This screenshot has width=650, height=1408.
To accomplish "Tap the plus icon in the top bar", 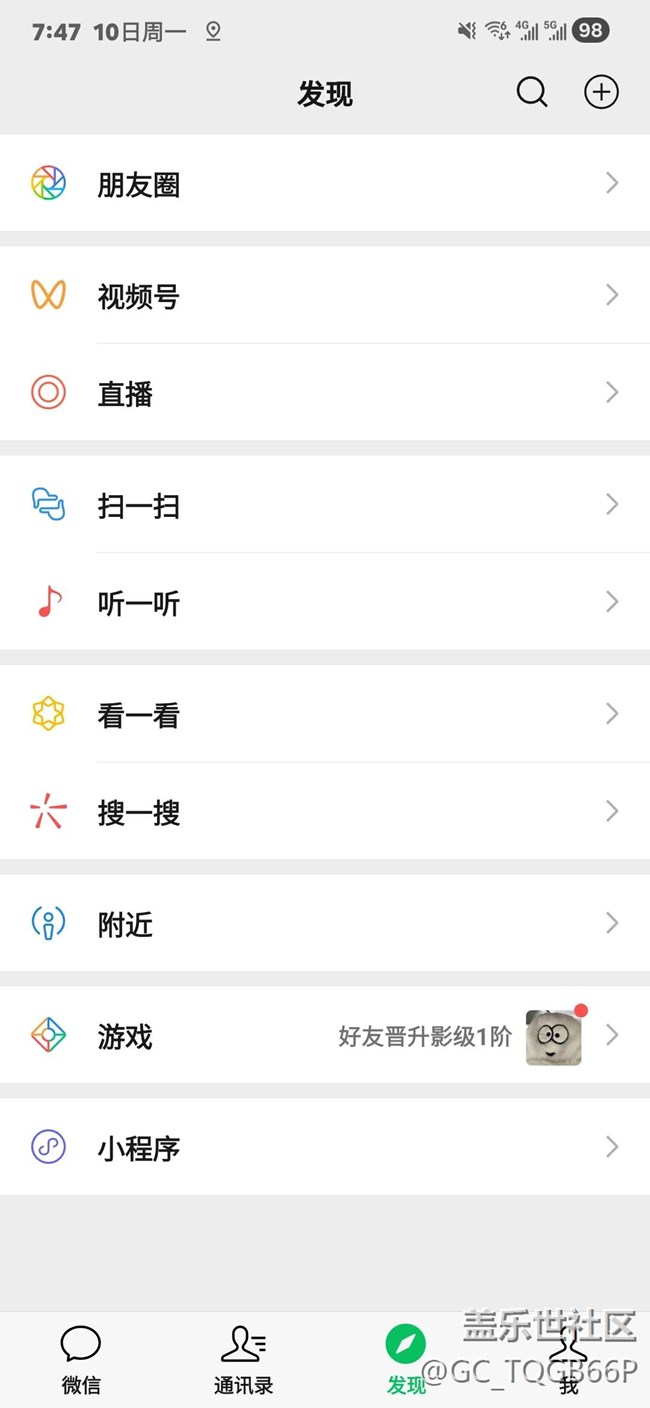I will coord(601,93).
